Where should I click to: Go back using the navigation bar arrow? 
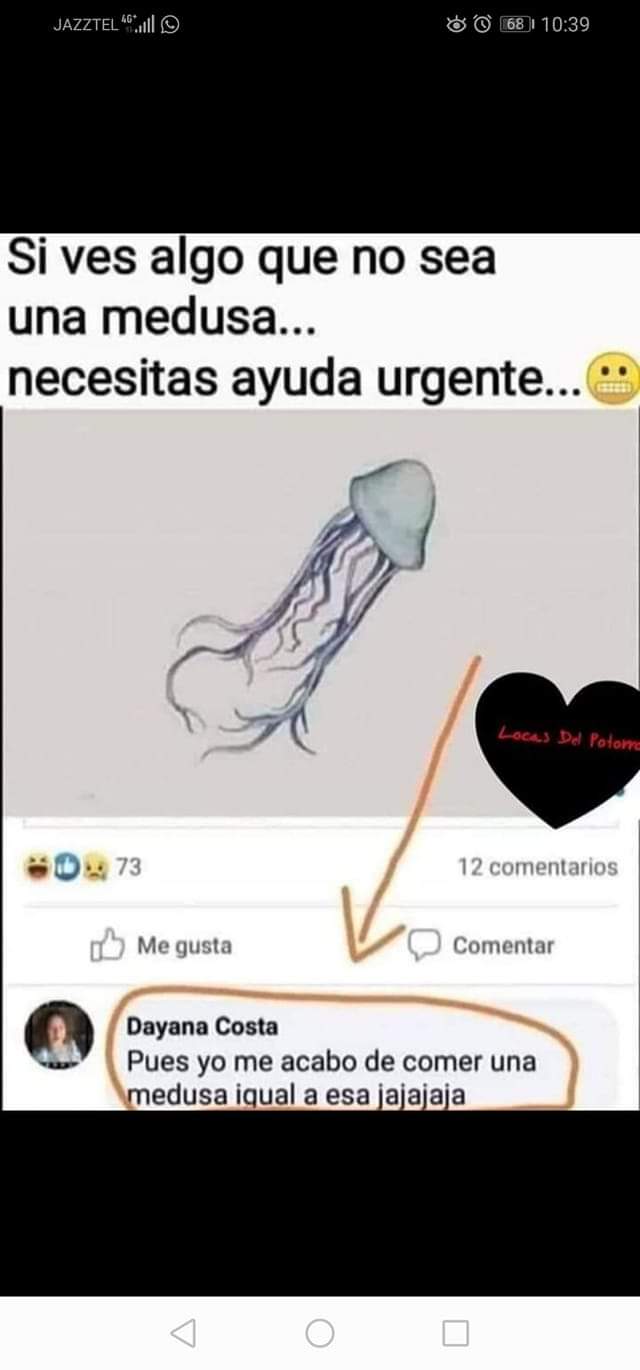click(183, 1332)
